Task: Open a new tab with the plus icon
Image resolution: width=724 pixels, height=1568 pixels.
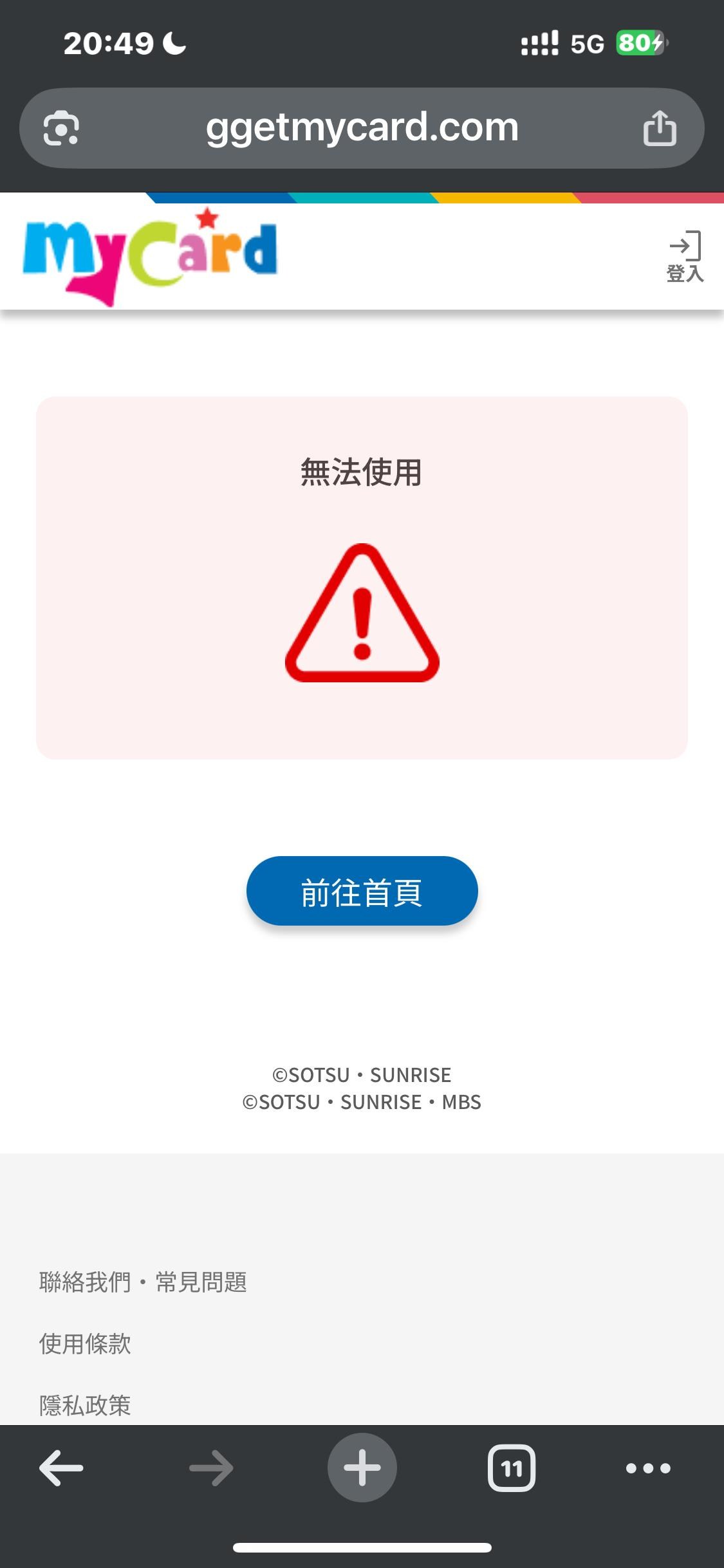Action: point(362,1468)
